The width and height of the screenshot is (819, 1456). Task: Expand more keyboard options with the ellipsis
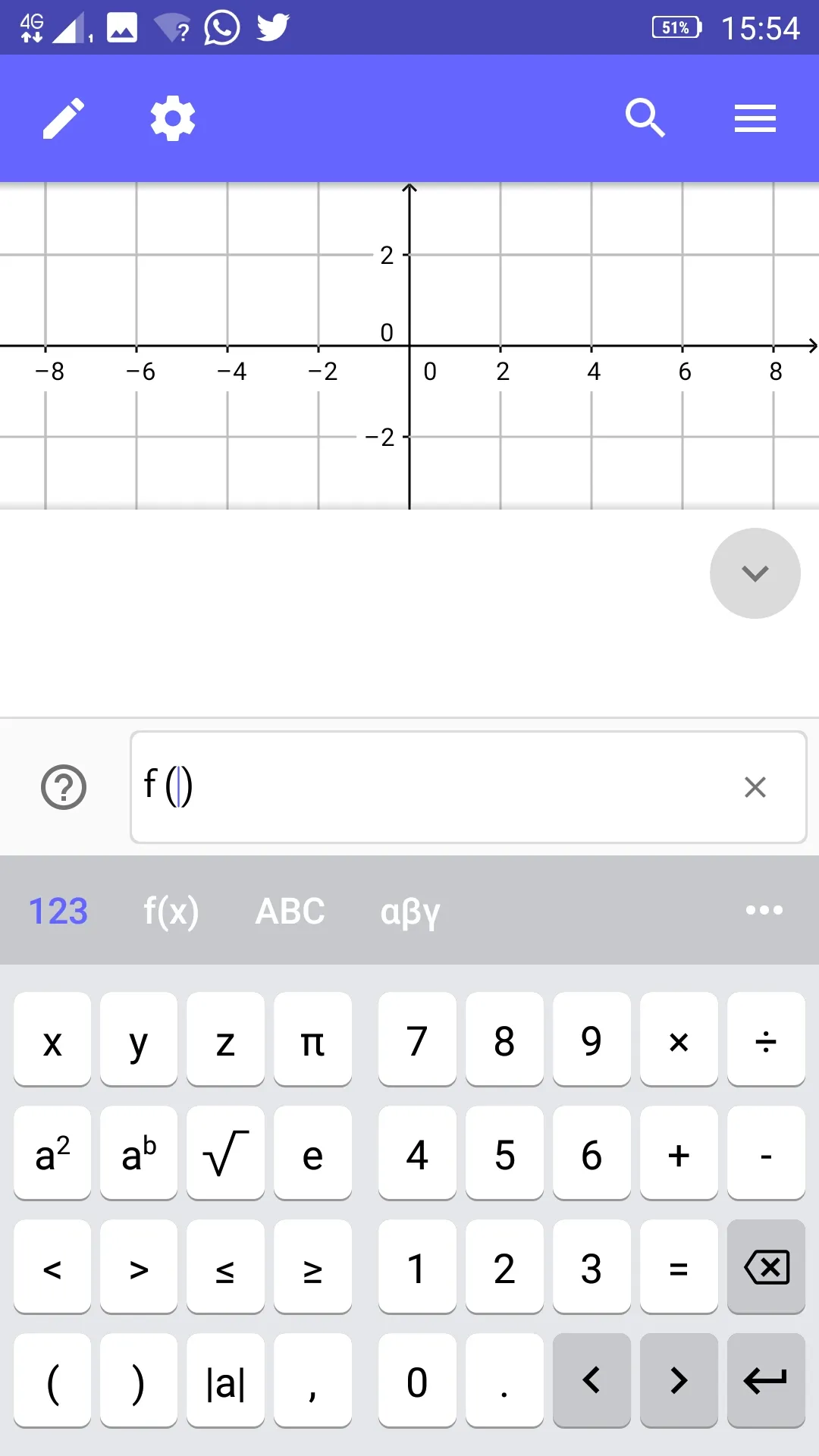pos(765,910)
